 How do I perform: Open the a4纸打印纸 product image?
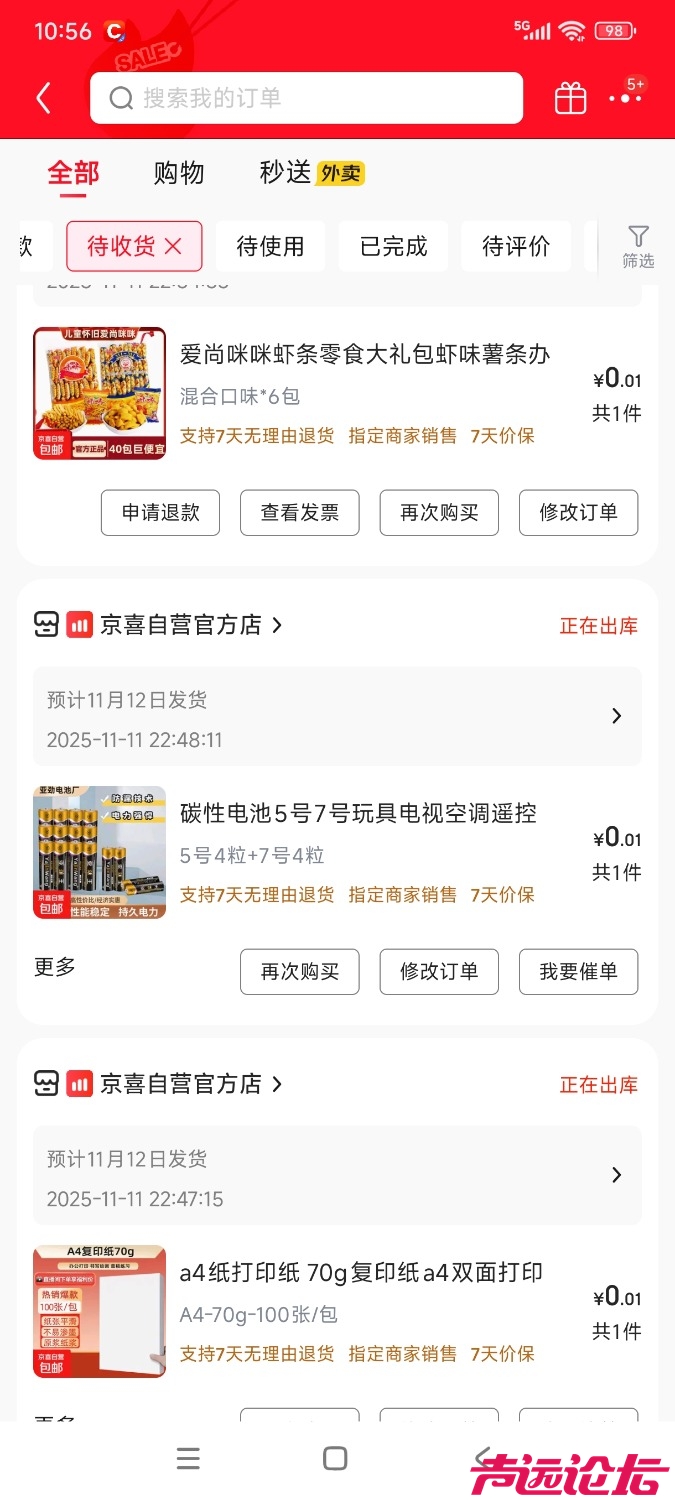coord(99,1311)
